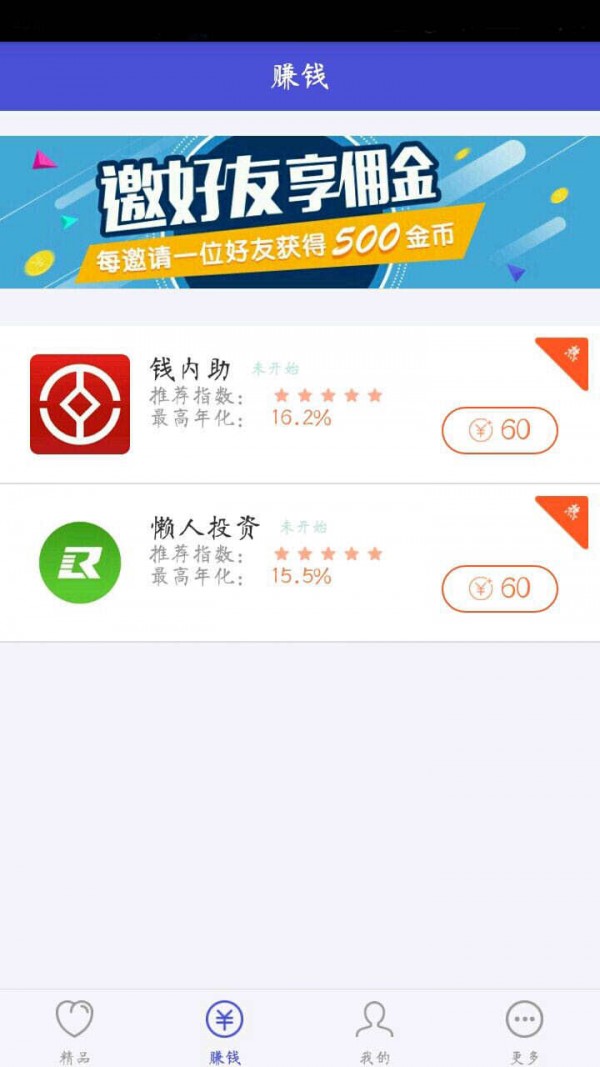Open the 更多 tab
The height and width of the screenshot is (1067, 600).
click(x=525, y=1030)
